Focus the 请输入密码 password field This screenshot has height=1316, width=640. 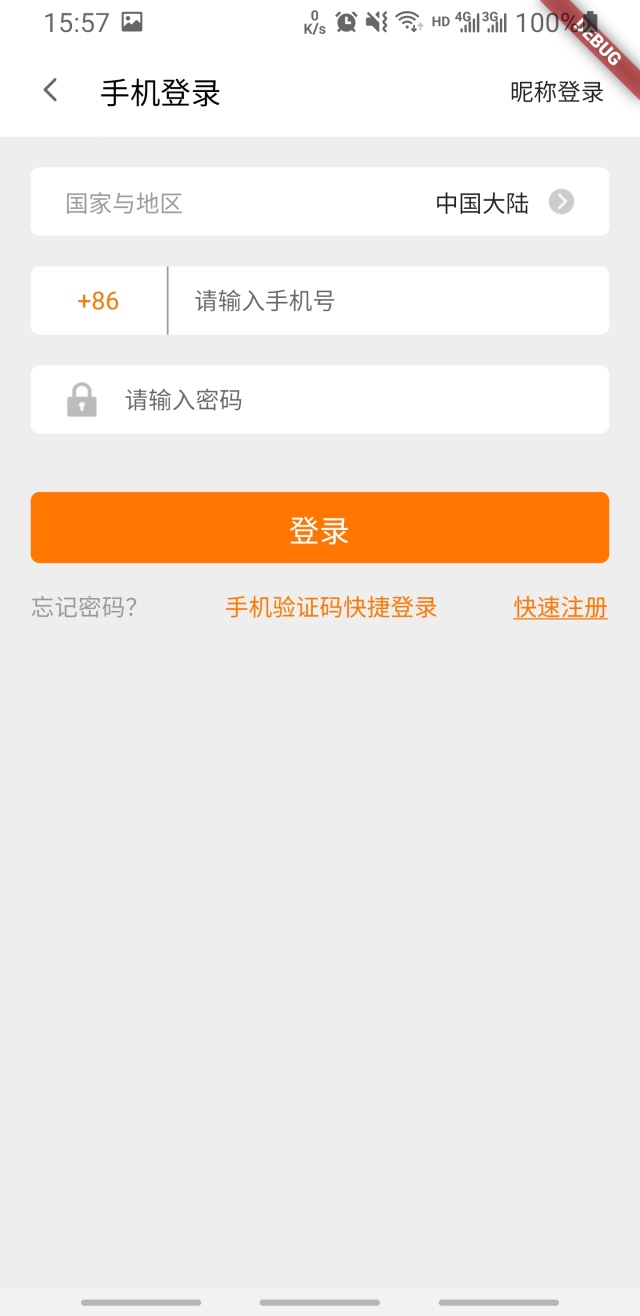(340, 400)
